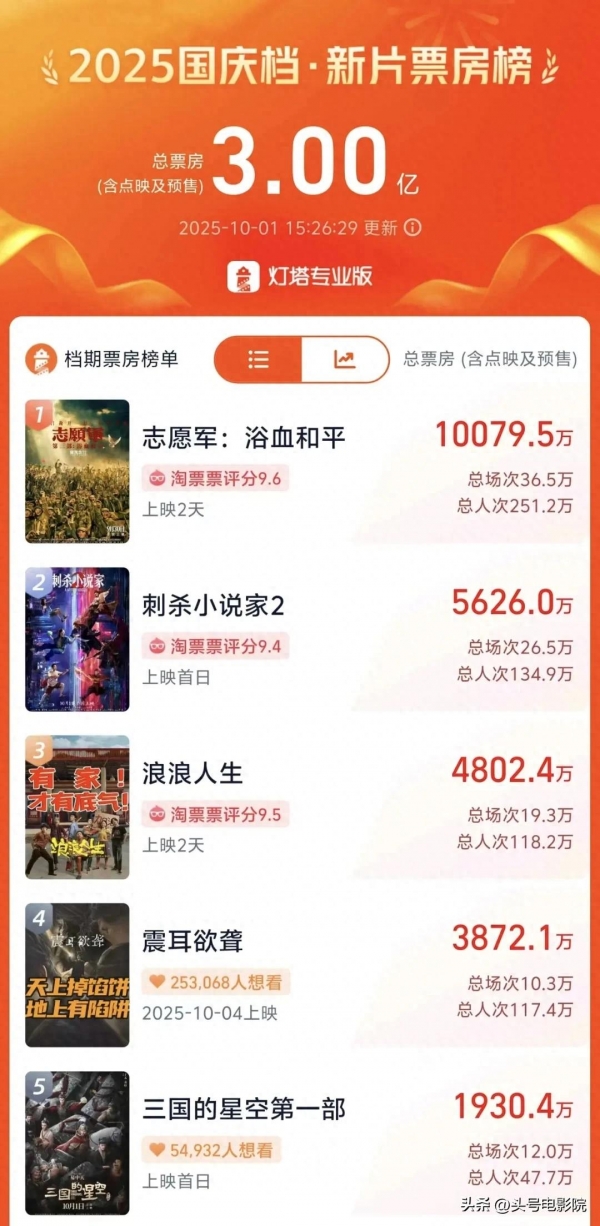
Task: Switch to the trend chart view segment
Action: [x=345, y=359]
